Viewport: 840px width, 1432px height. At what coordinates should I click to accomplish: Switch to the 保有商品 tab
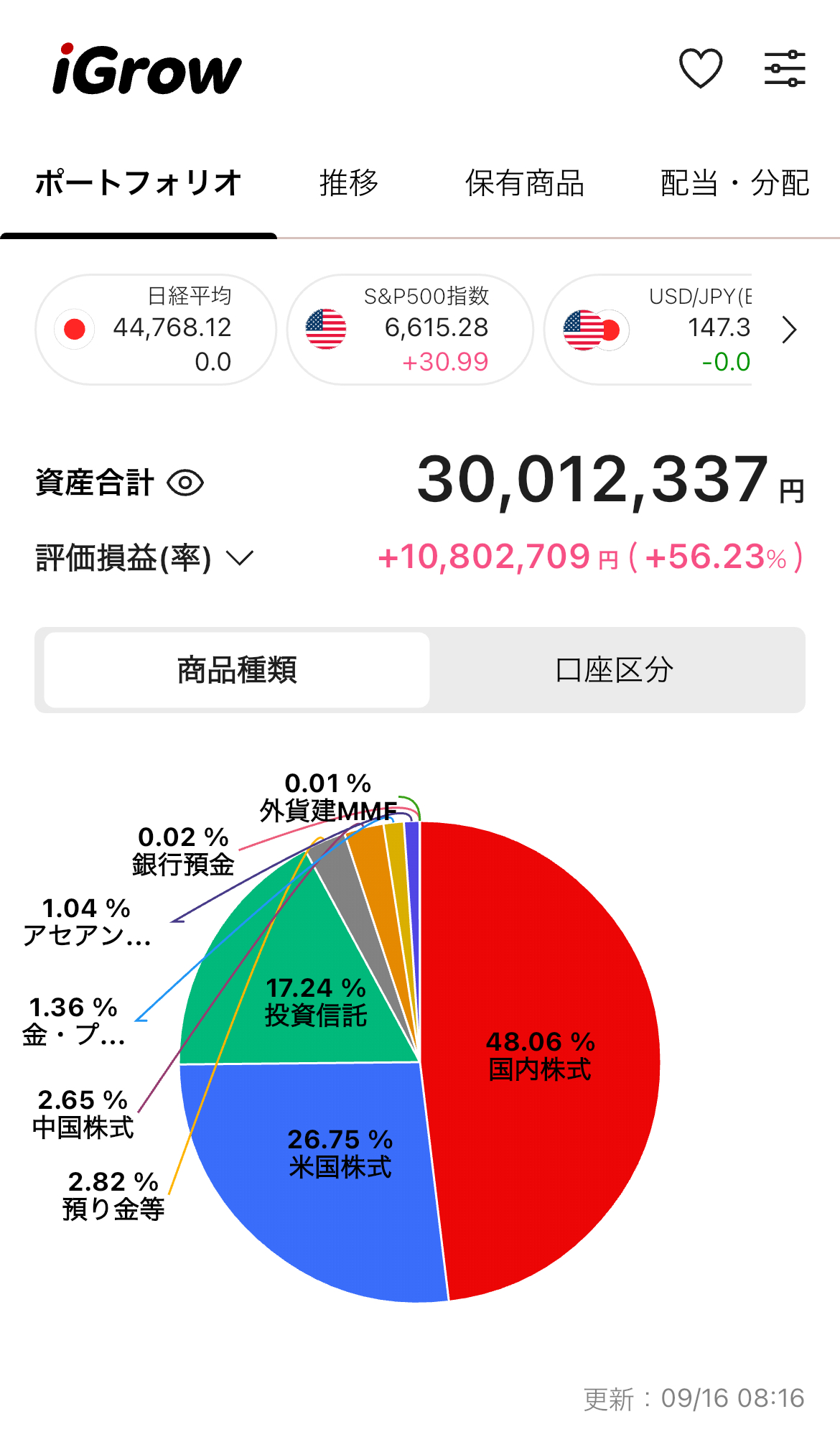point(525,183)
